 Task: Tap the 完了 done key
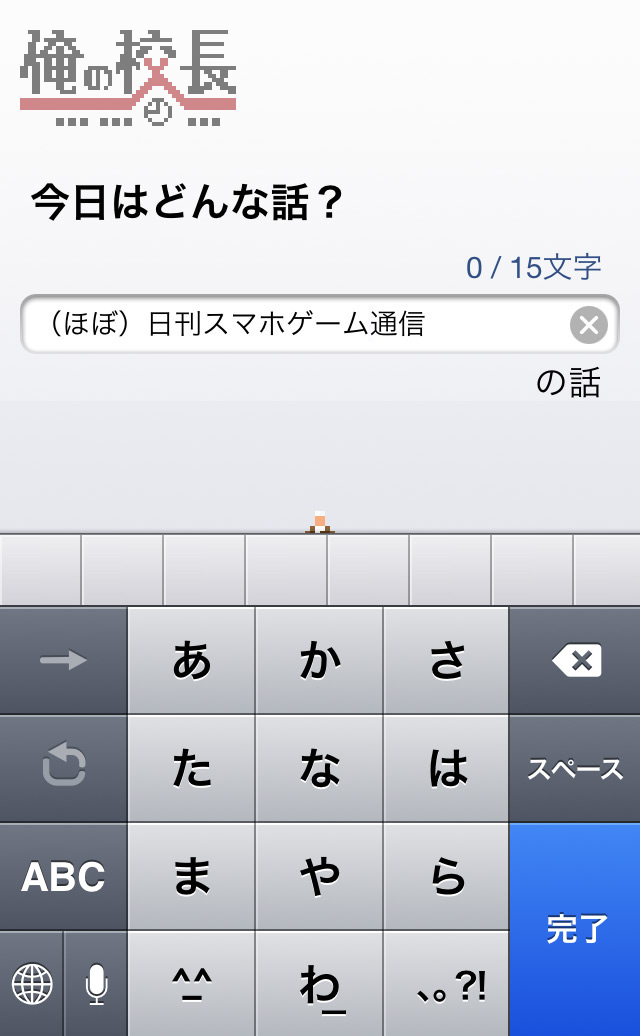pos(576,929)
